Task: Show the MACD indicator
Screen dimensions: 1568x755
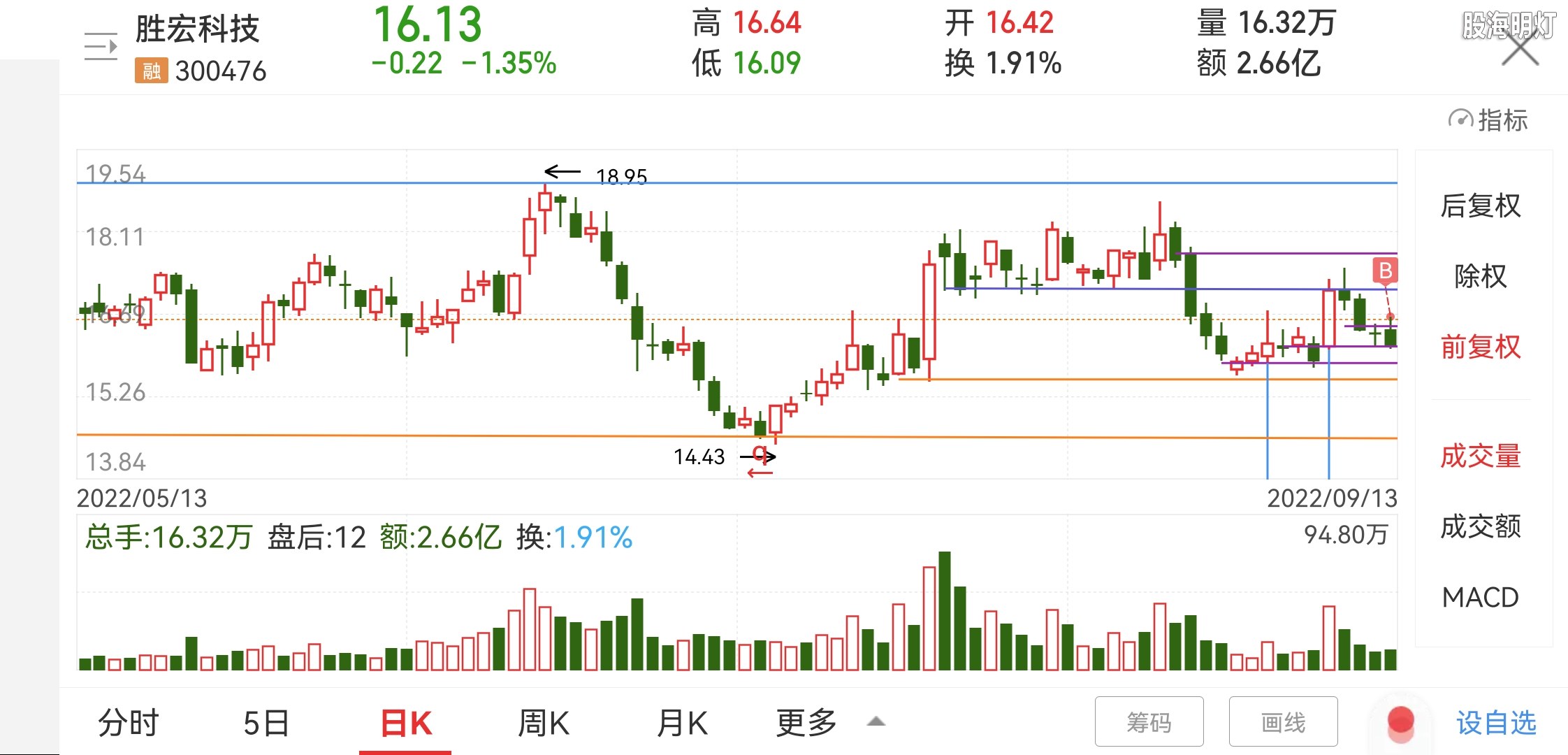Action: (x=1481, y=598)
